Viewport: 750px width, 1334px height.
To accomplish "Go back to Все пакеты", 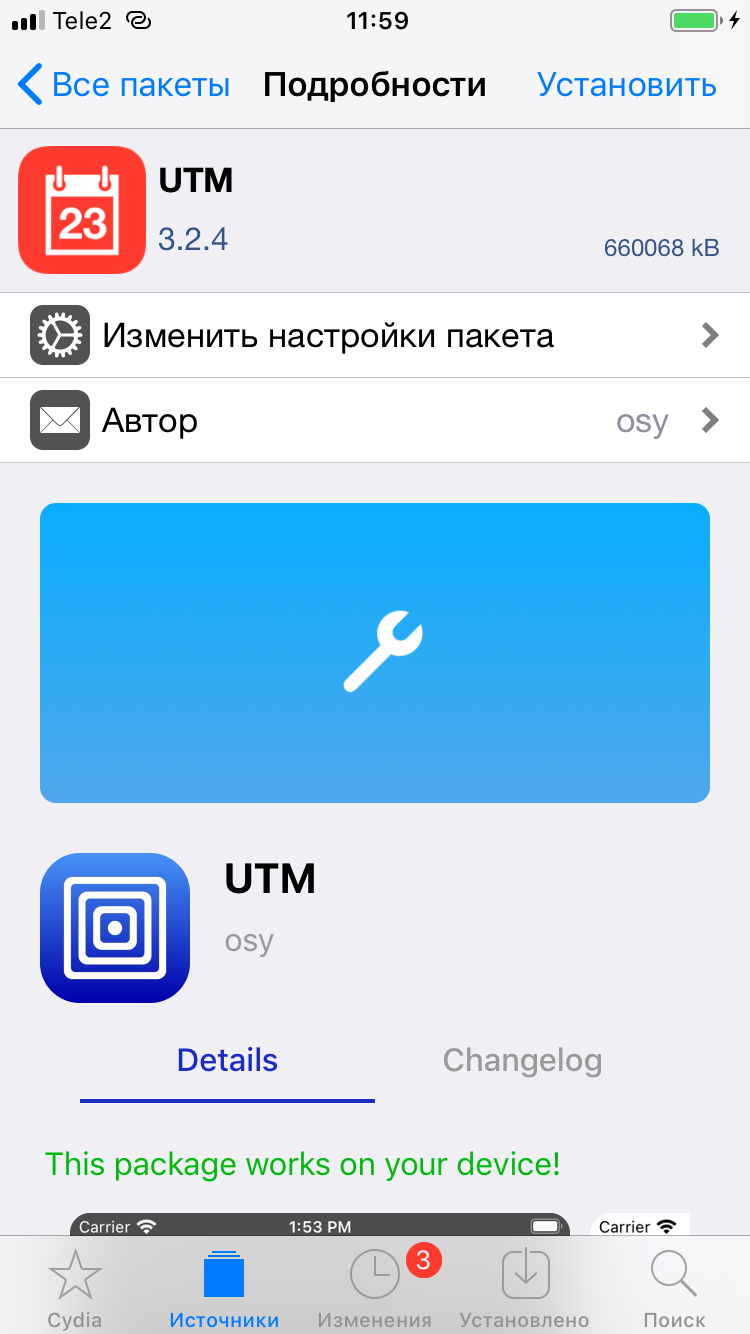I will pos(124,85).
